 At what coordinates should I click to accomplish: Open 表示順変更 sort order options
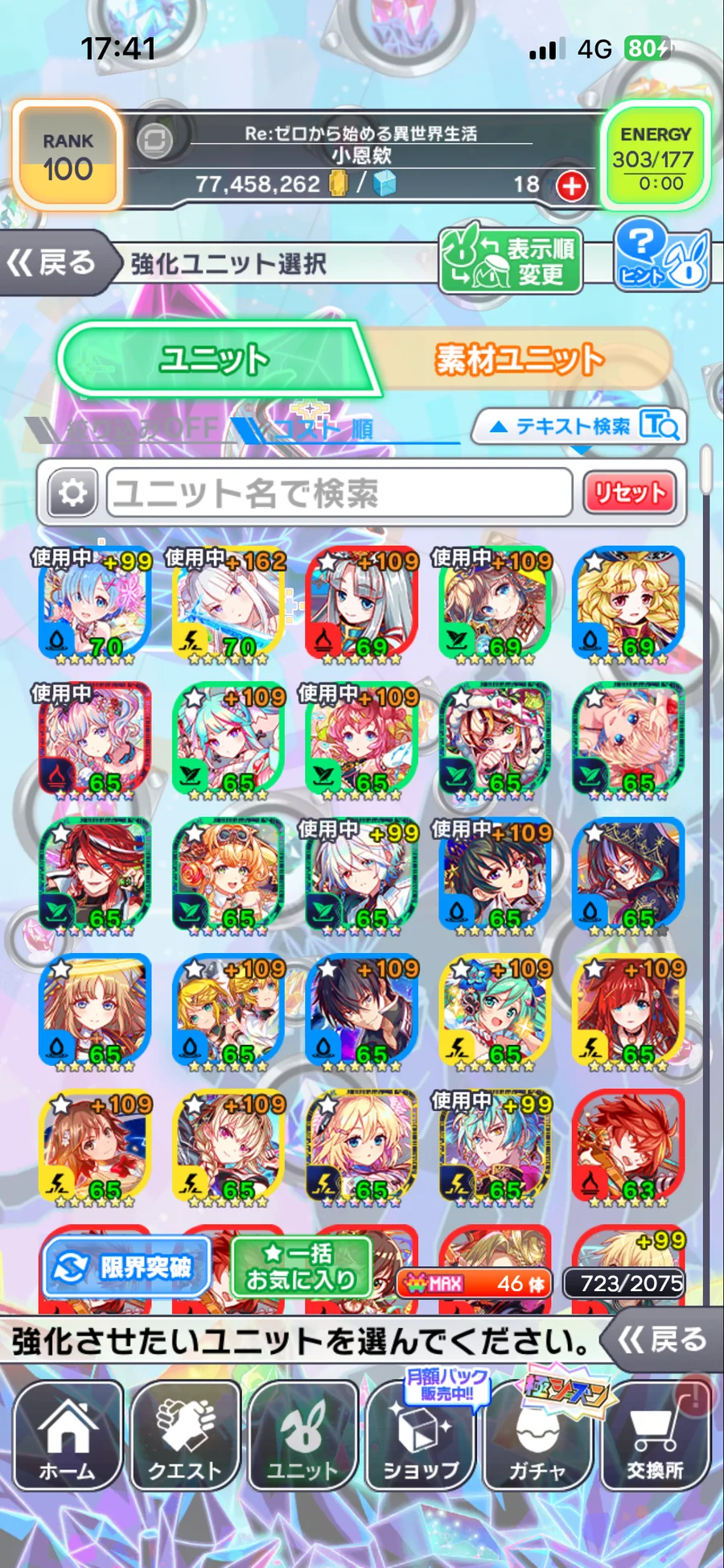pos(511,261)
